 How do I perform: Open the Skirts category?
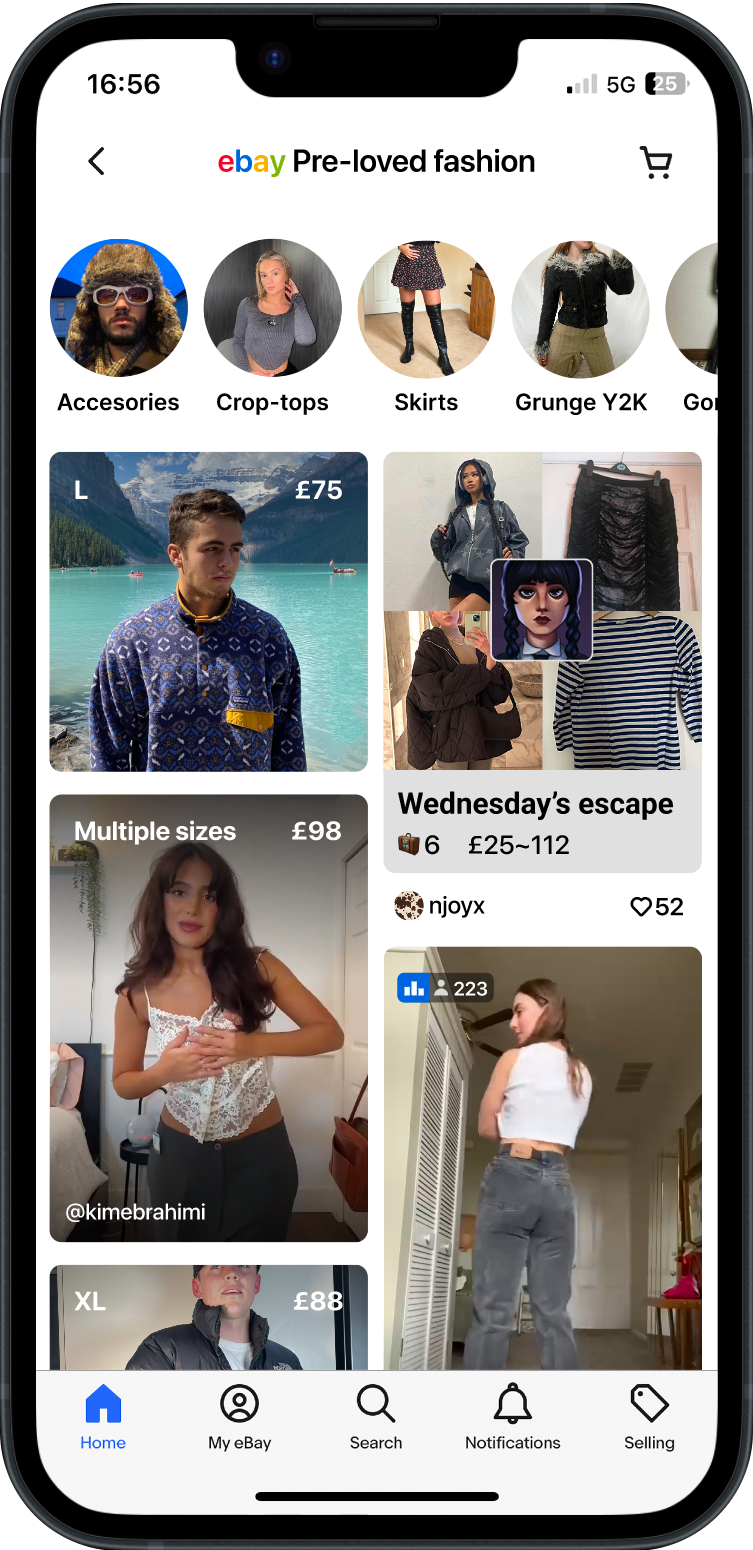426,309
